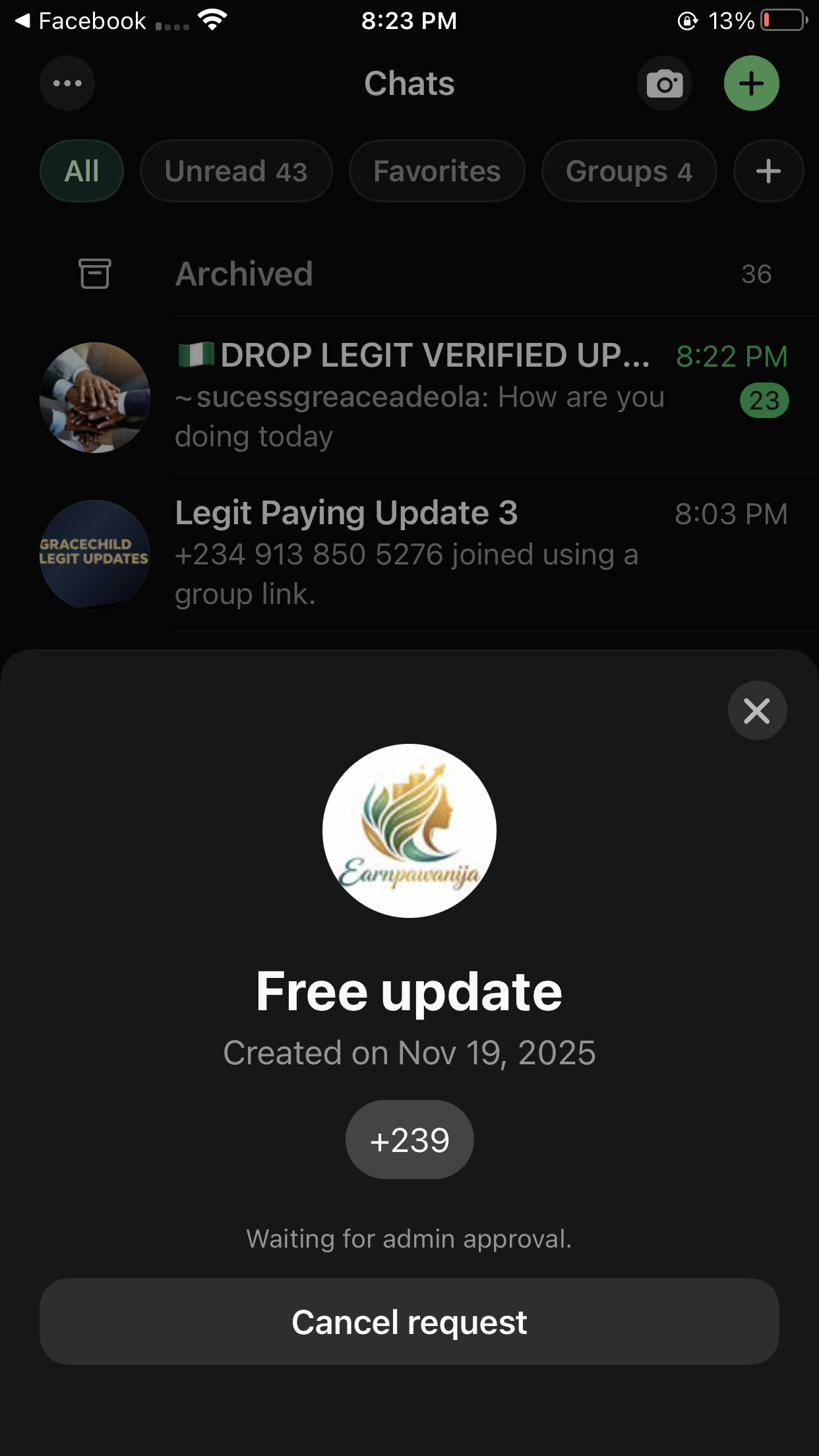819x1456 pixels.
Task: Return to Facebook from status bar
Action: [80, 21]
